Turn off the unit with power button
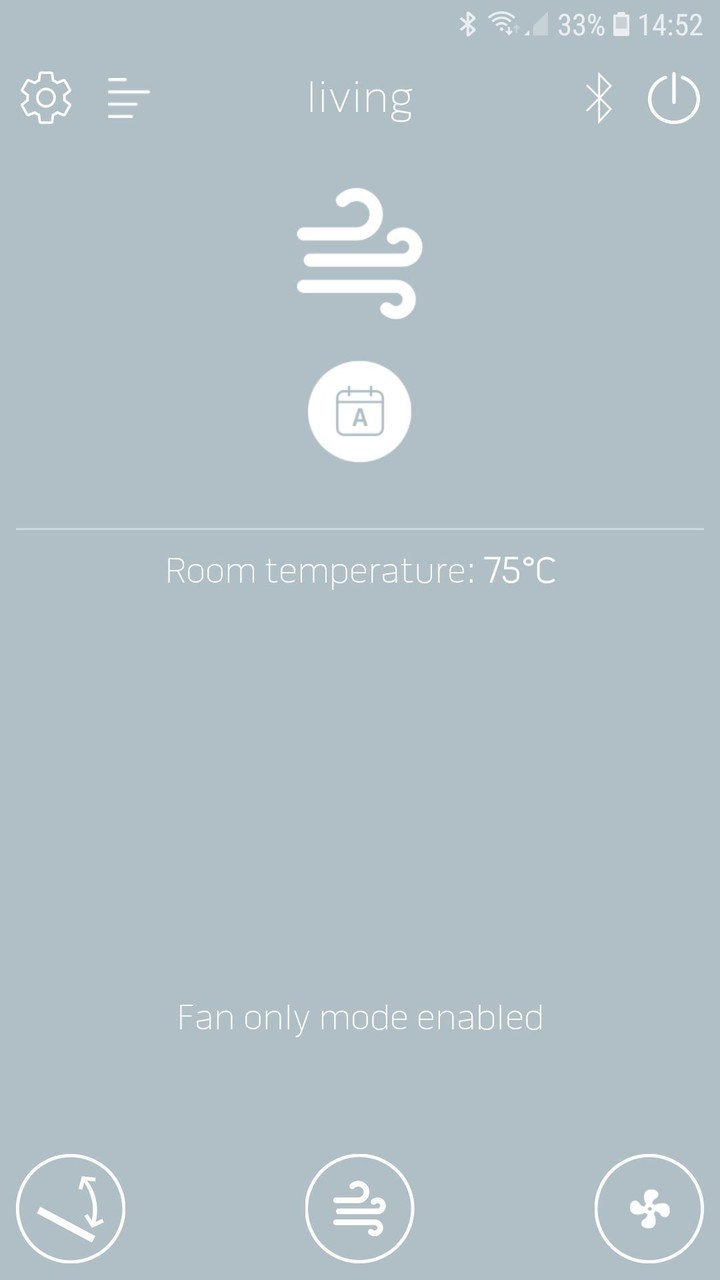 [x=674, y=99]
